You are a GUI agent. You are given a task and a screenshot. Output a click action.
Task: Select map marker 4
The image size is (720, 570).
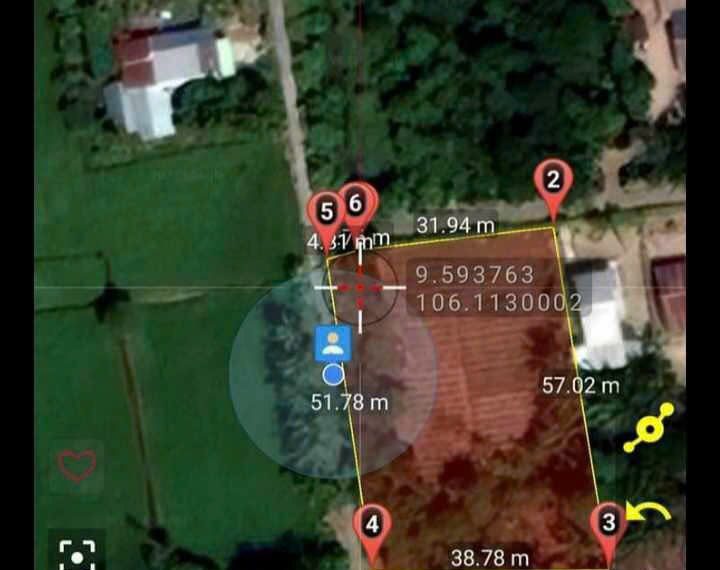pos(372,524)
